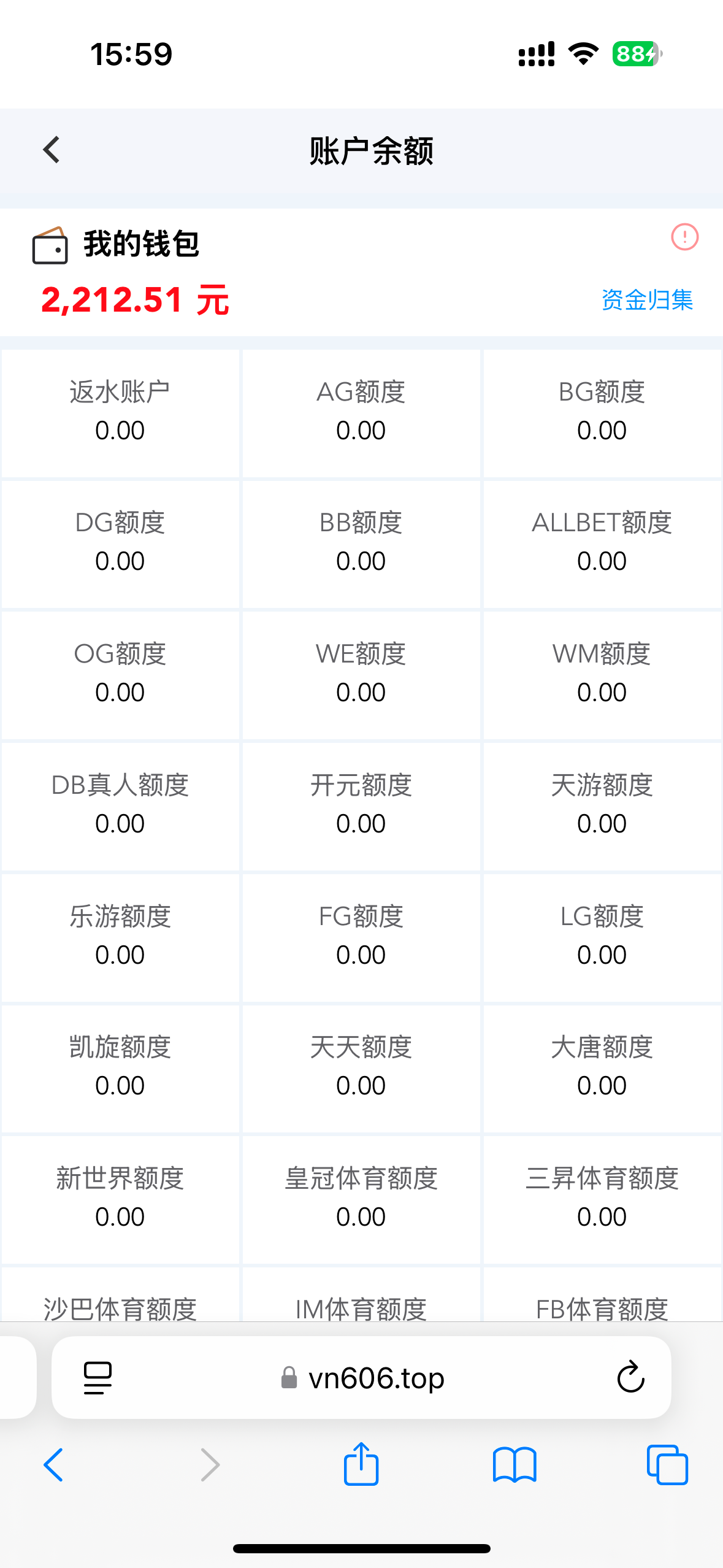Viewport: 723px width, 1568px height.
Task: Open the Safari share sheet
Action: [361, 1464]
